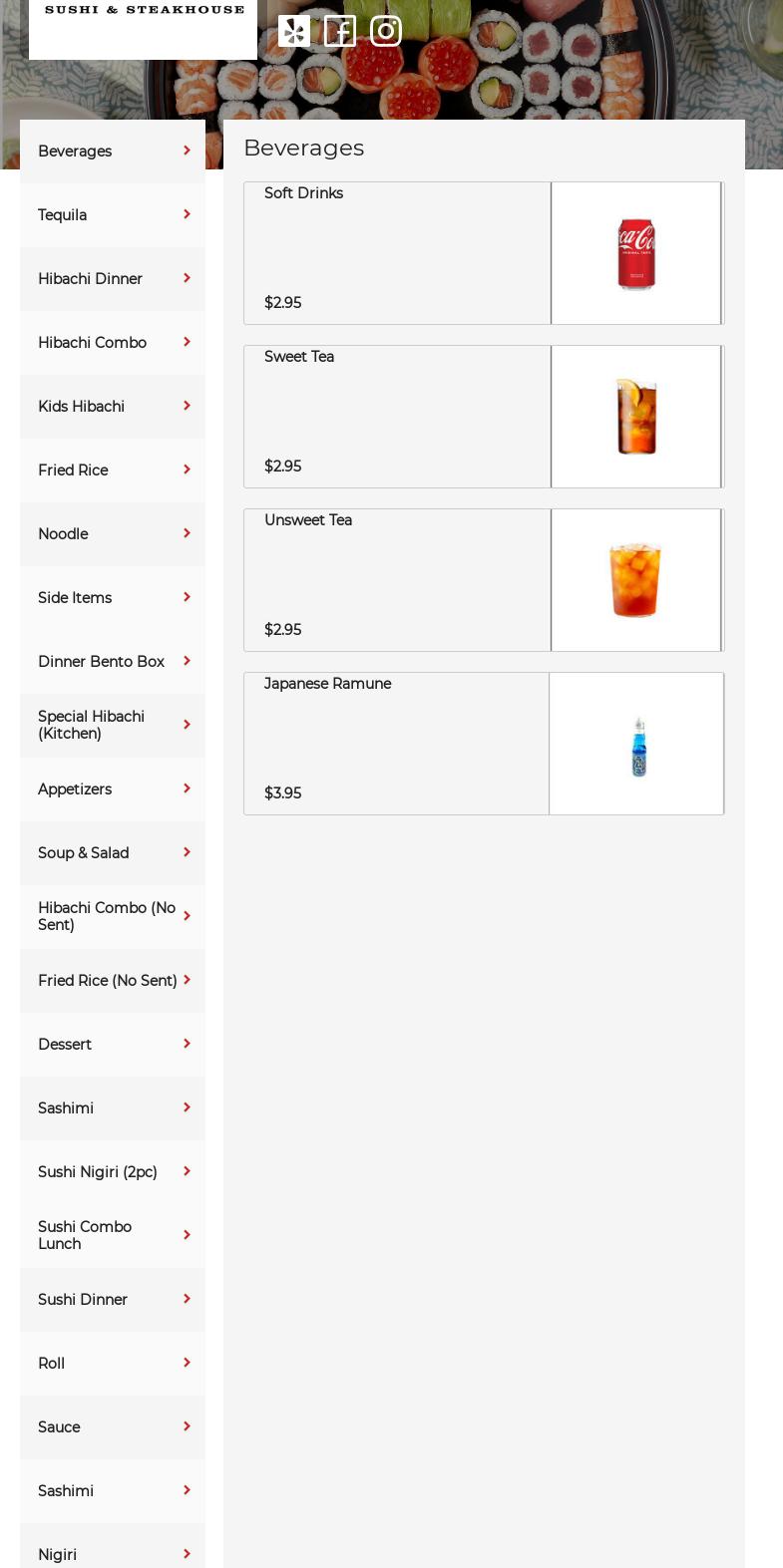Screen dimensions: 783x1568
Task: Go to the Roll category
Action: (113, 1364)
